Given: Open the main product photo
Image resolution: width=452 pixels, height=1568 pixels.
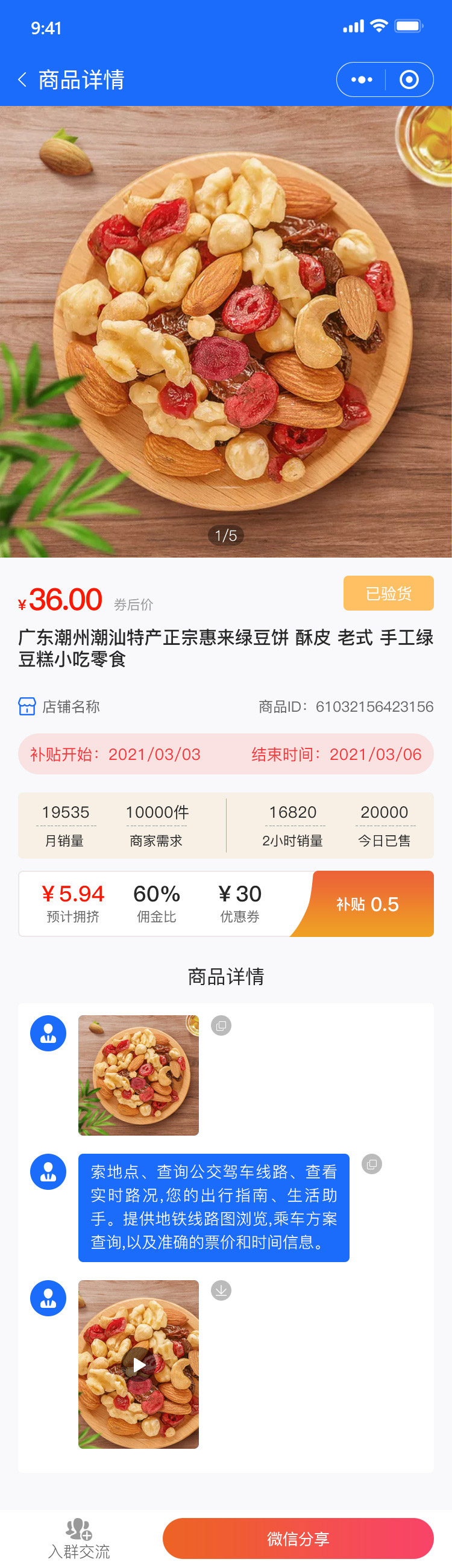Looking at the screenshot, I should click(x=226, y=332).
